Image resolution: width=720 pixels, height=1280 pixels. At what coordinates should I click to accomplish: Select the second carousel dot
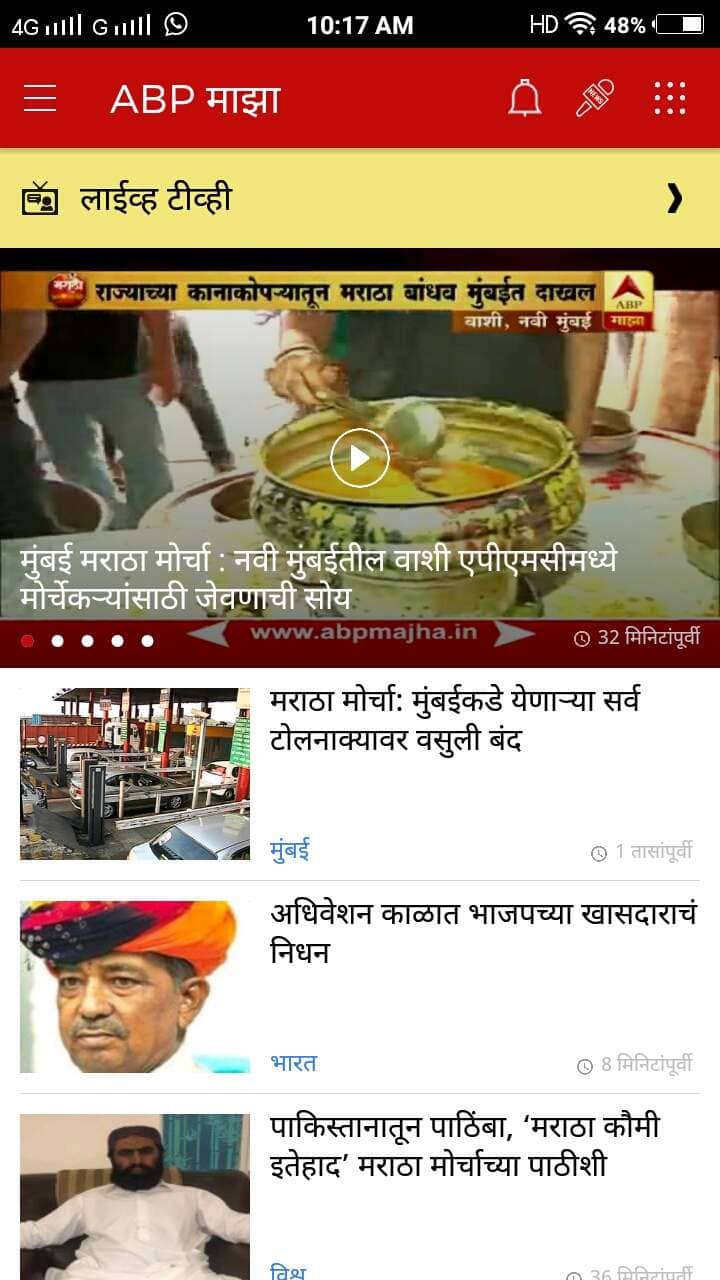[56, 641]
